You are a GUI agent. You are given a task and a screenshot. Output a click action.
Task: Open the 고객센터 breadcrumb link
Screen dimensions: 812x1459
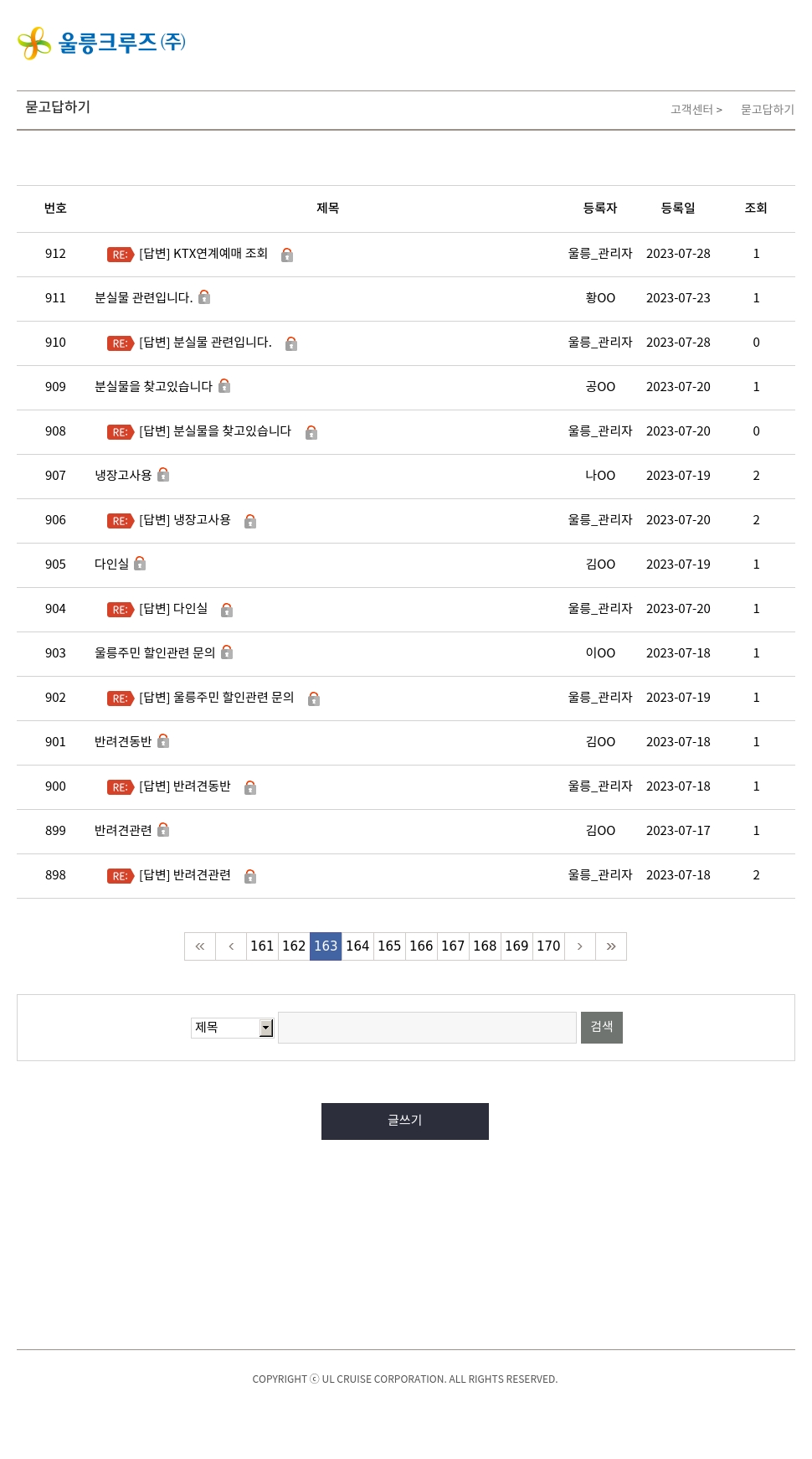[691, 110]
